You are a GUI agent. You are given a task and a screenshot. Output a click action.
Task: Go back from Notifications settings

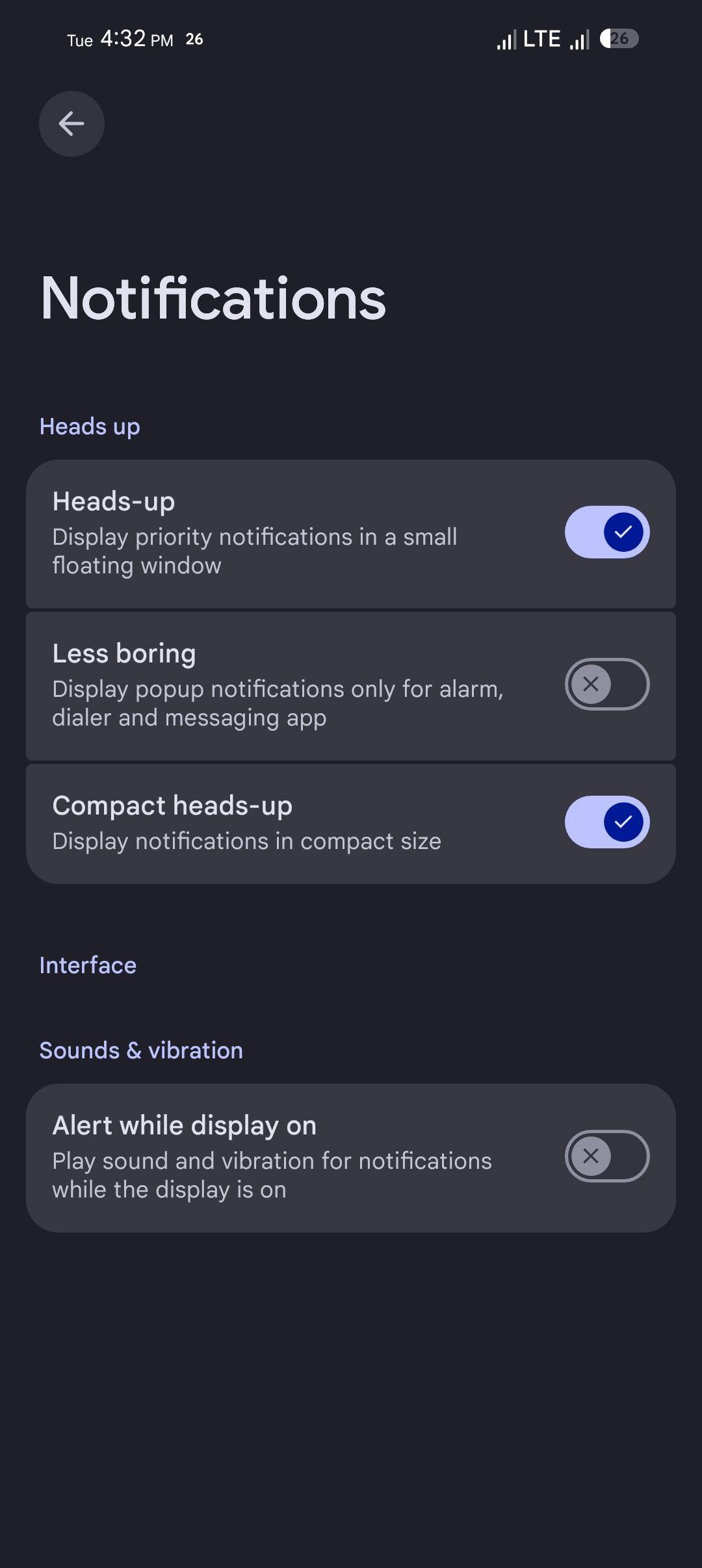(x=71, y=124)
